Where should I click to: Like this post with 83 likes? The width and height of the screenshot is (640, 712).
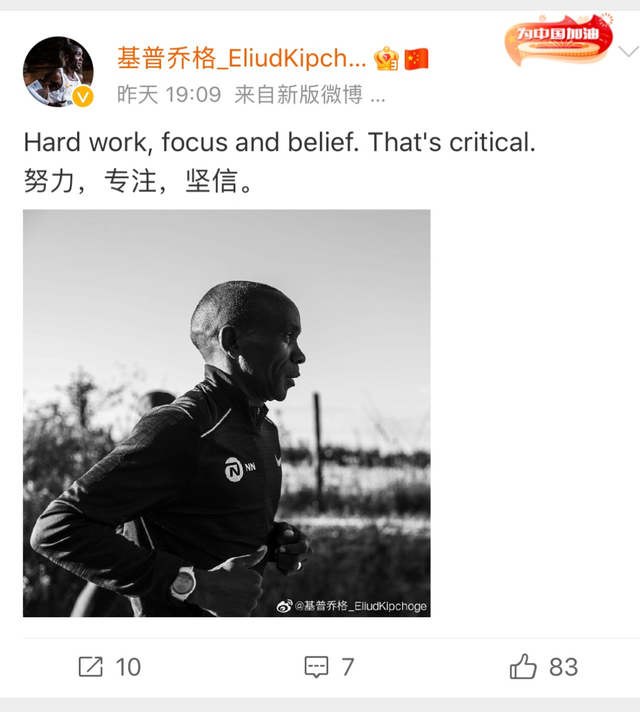pyautogui.click(x=543, y=667)
